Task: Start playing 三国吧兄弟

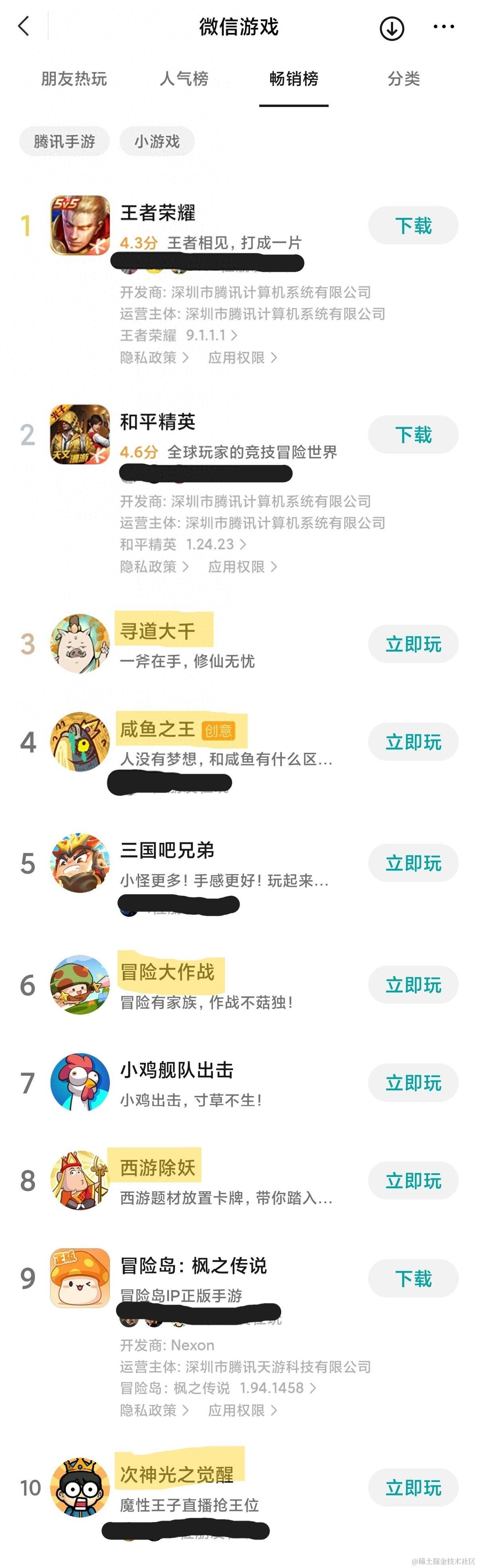Action: tap(413, 863)
